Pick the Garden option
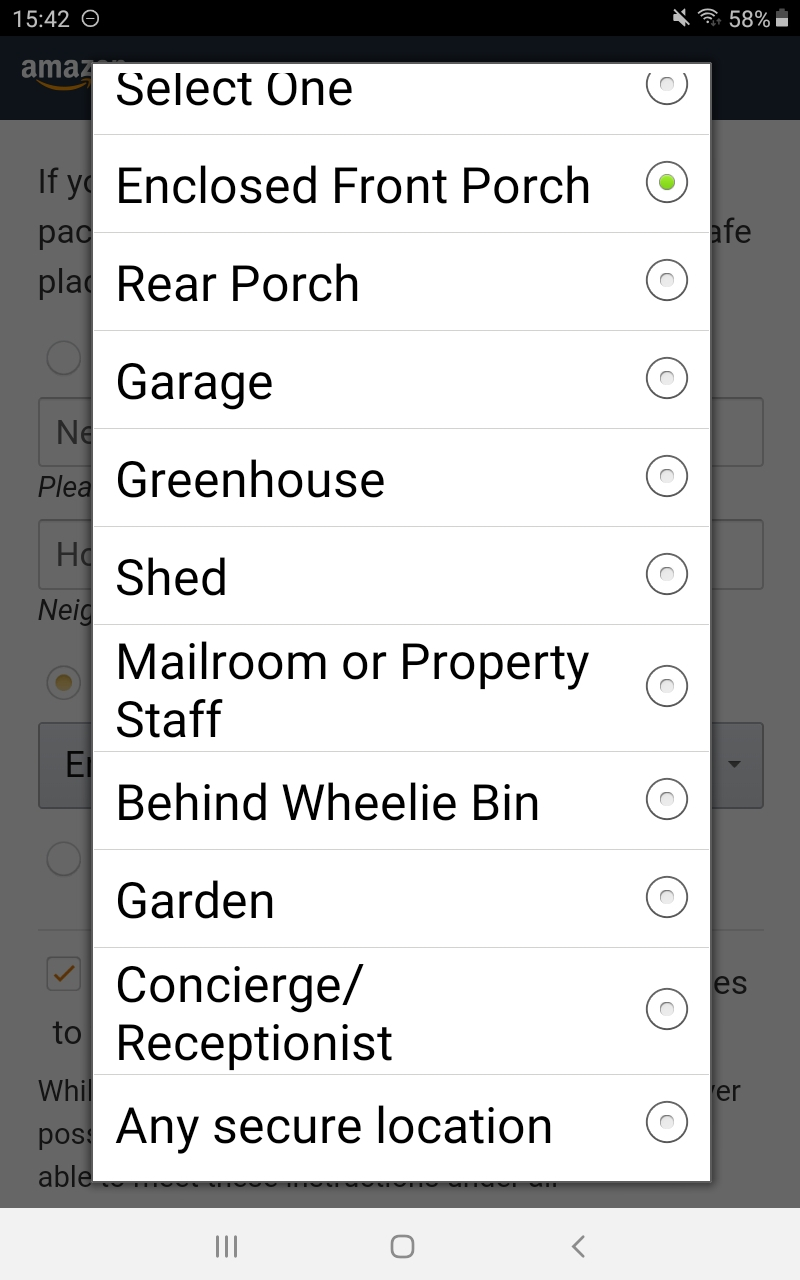Image resolution: width=800 pixels, height=1280 pixels. tap(400, 899)
